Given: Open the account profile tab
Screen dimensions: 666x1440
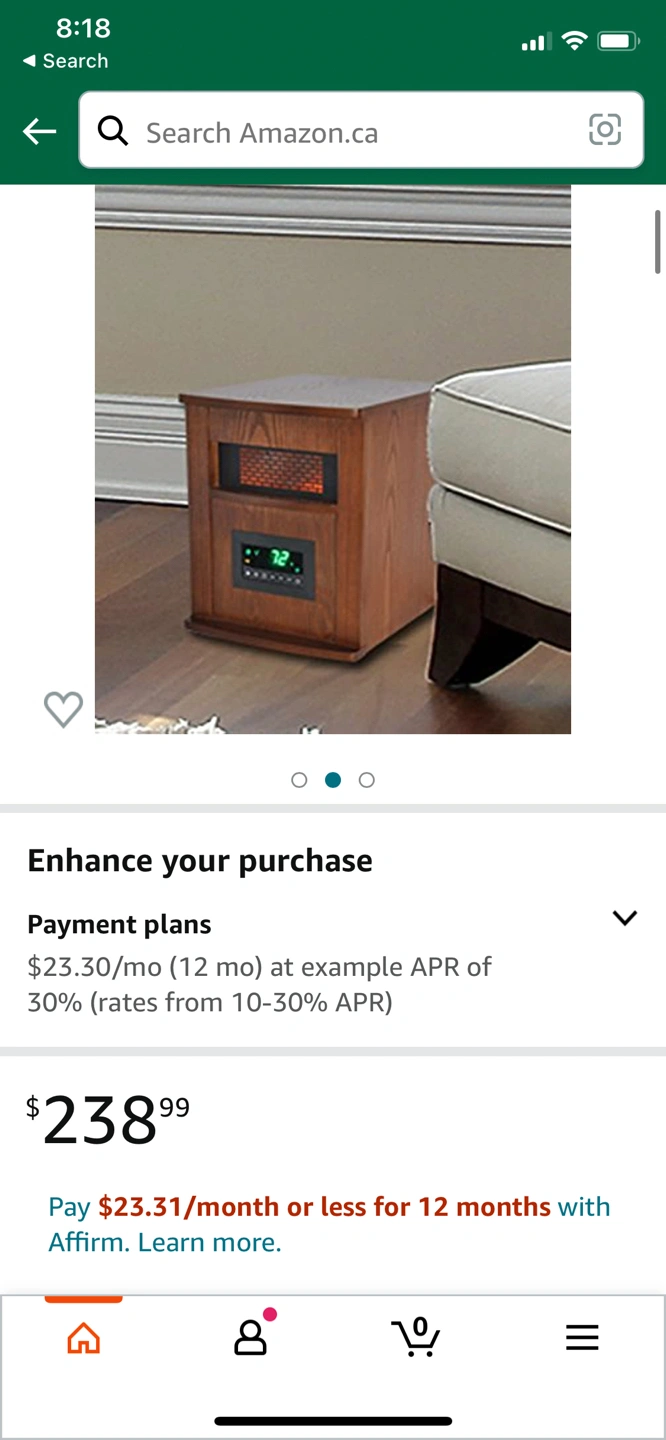Looking at the screenshot, I should tap(251, 1337).
